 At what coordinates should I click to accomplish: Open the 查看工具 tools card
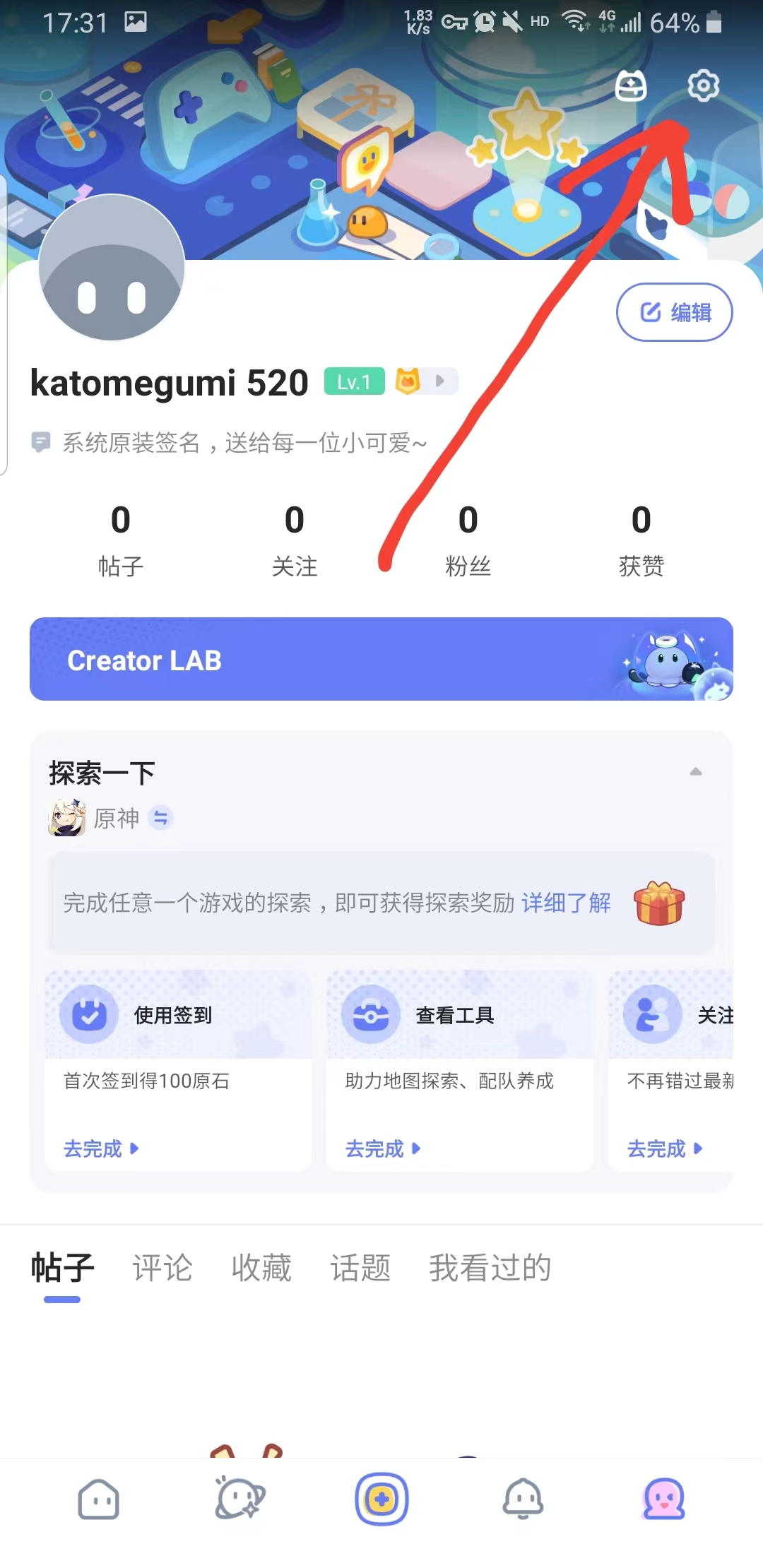pos(459,1070)
